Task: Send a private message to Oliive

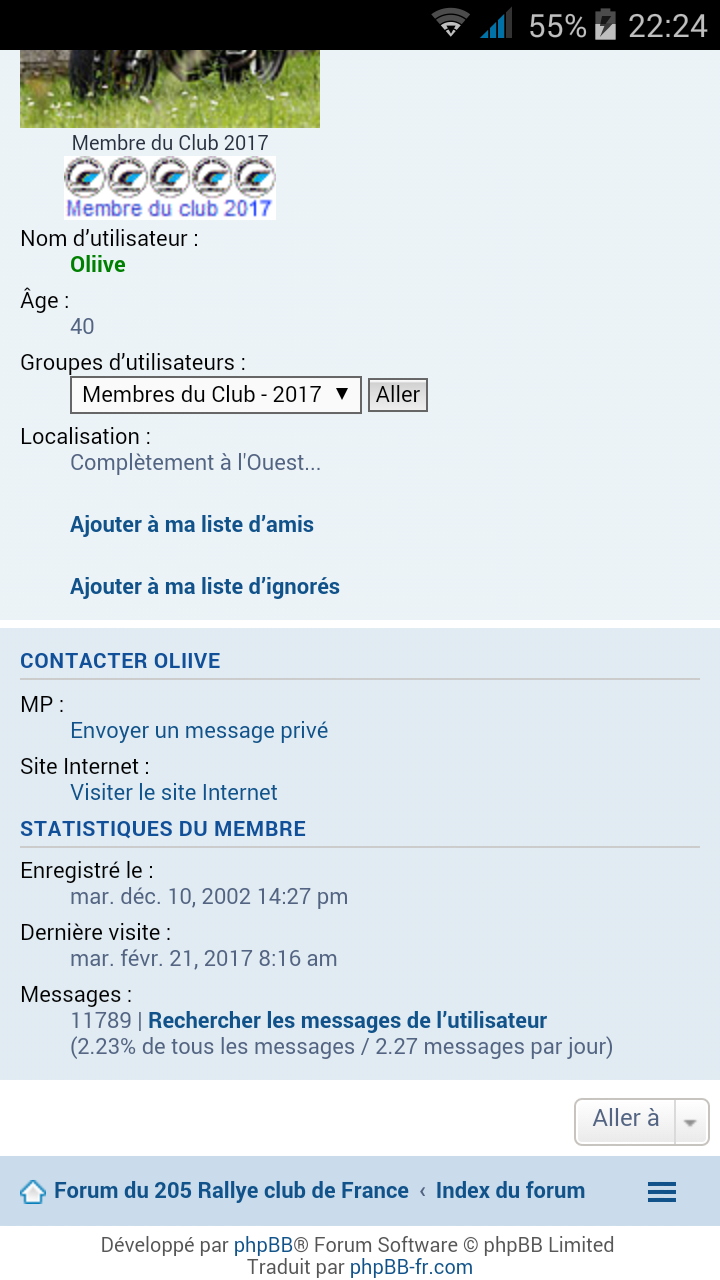Action: click(x=199, y=731)
